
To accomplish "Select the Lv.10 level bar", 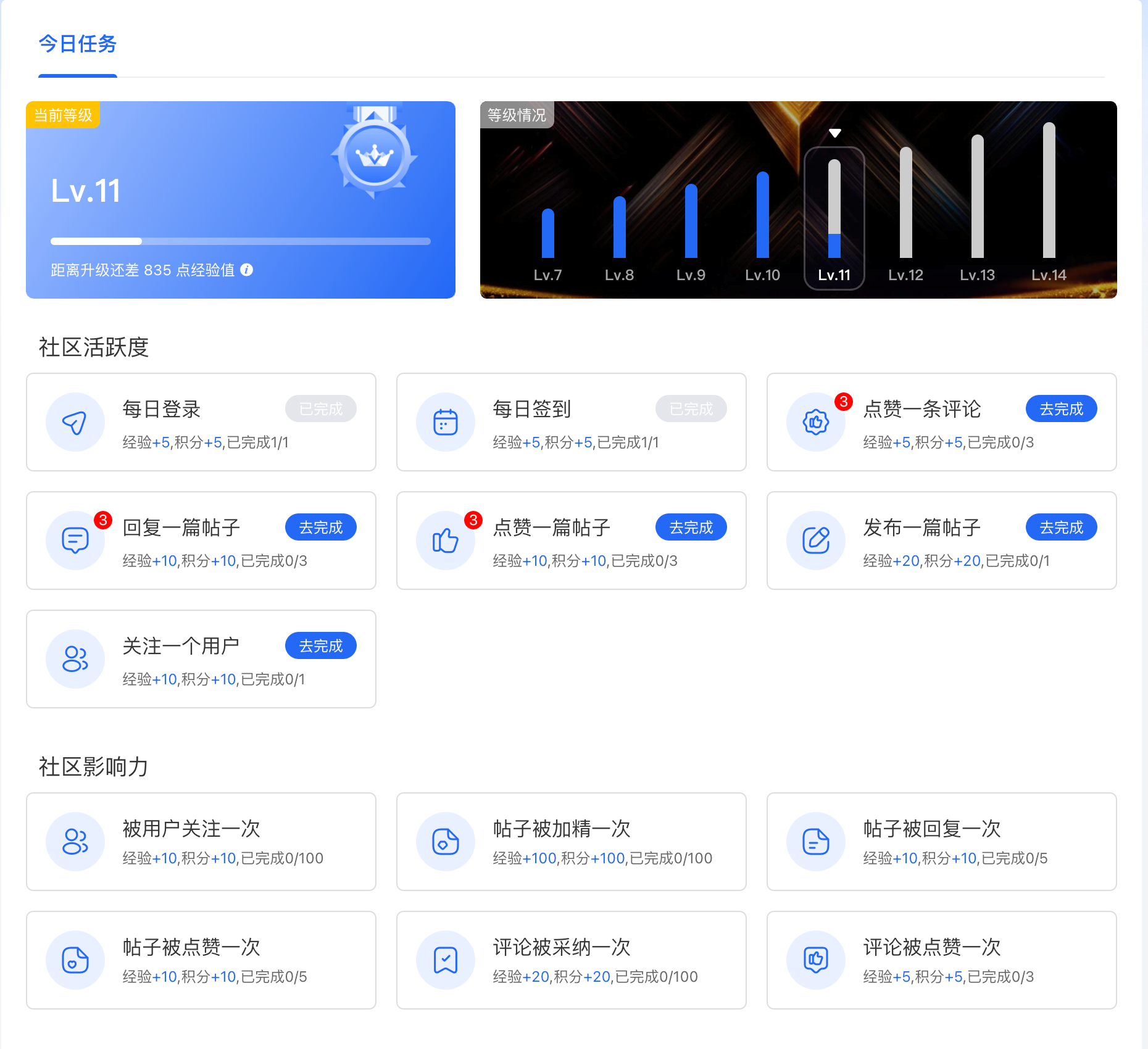I will [x=762, y=216].
